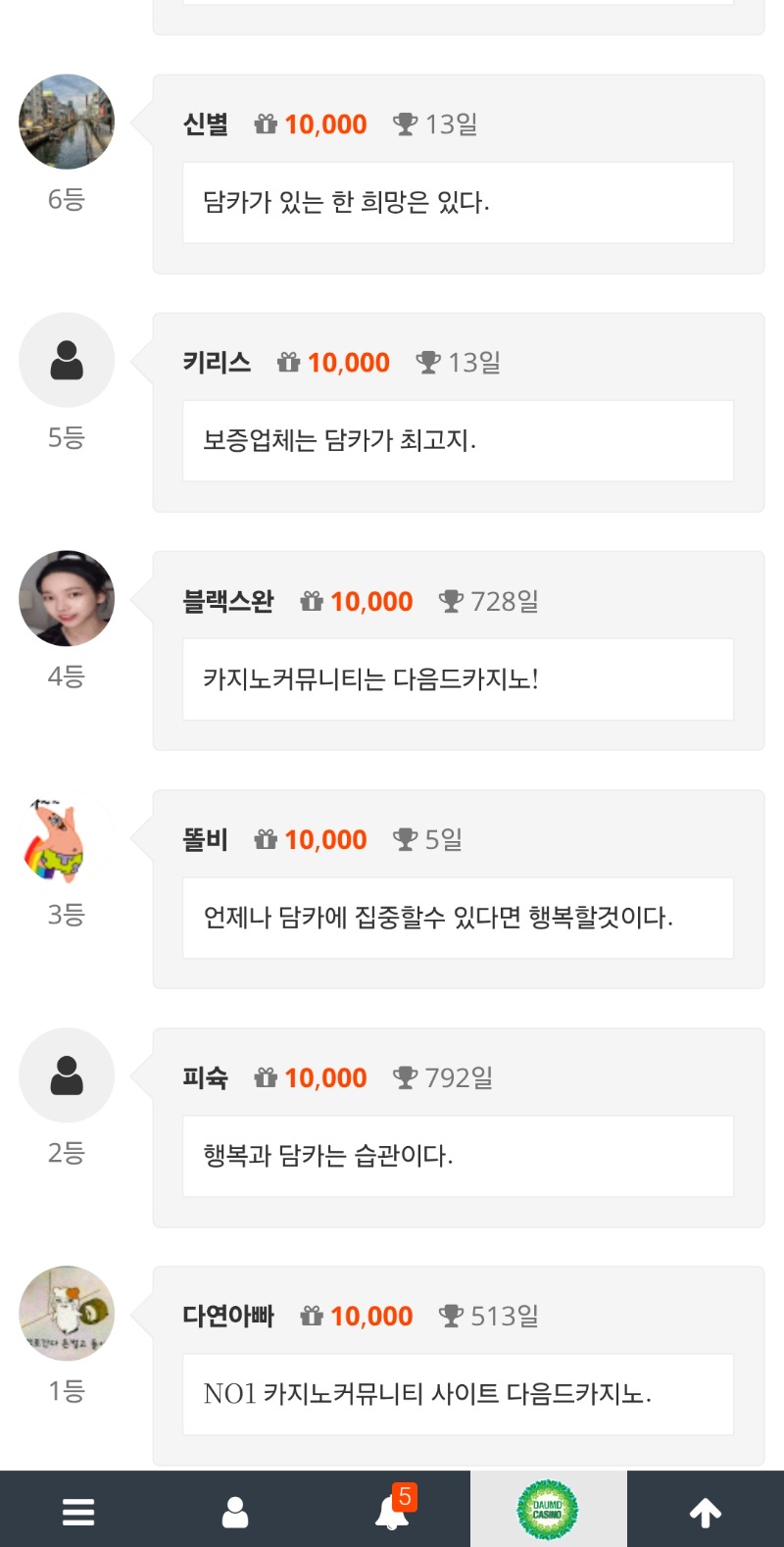Select 키리스's default person avatar
The height and width of the screenshot is (1547, 784).
pyautogui.click(x=66, y=360)
